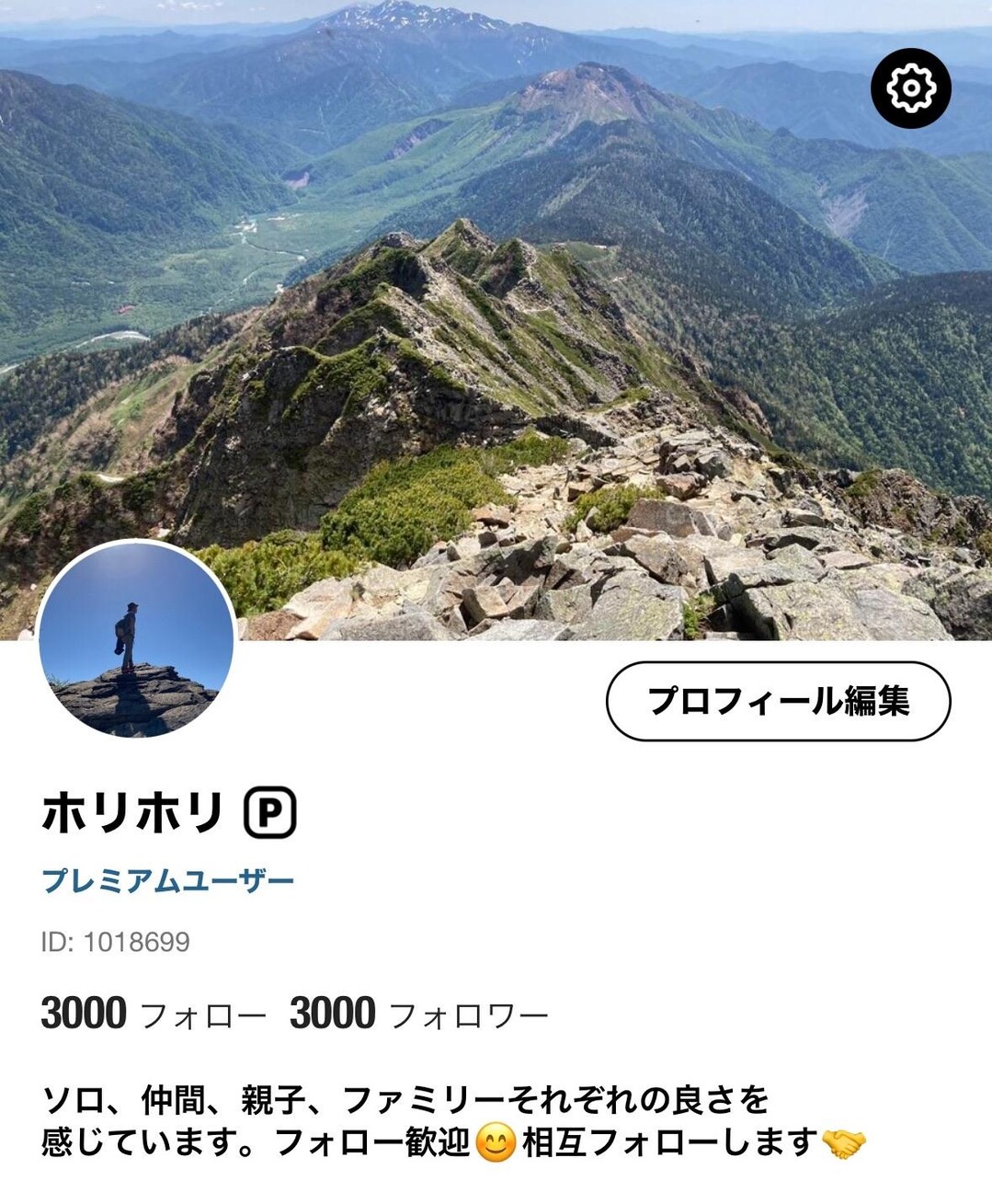Click the bold 3000 follower count number
Screen dimensions: 992x1204
pyautogui.click(x=334, y=1014)
